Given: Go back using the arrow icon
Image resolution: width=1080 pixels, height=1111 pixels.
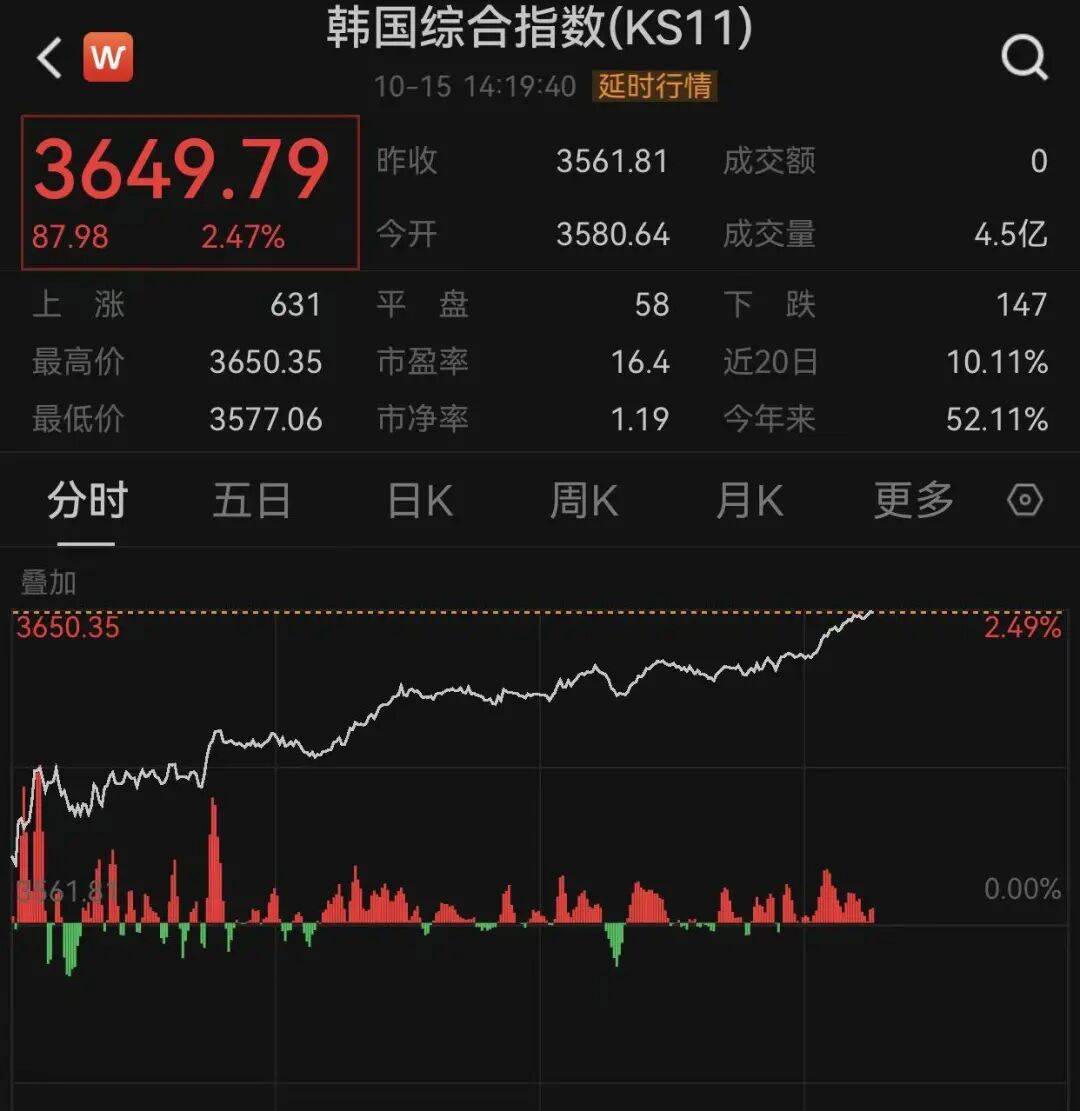Looking at the screenshot, I should [49, 58].
